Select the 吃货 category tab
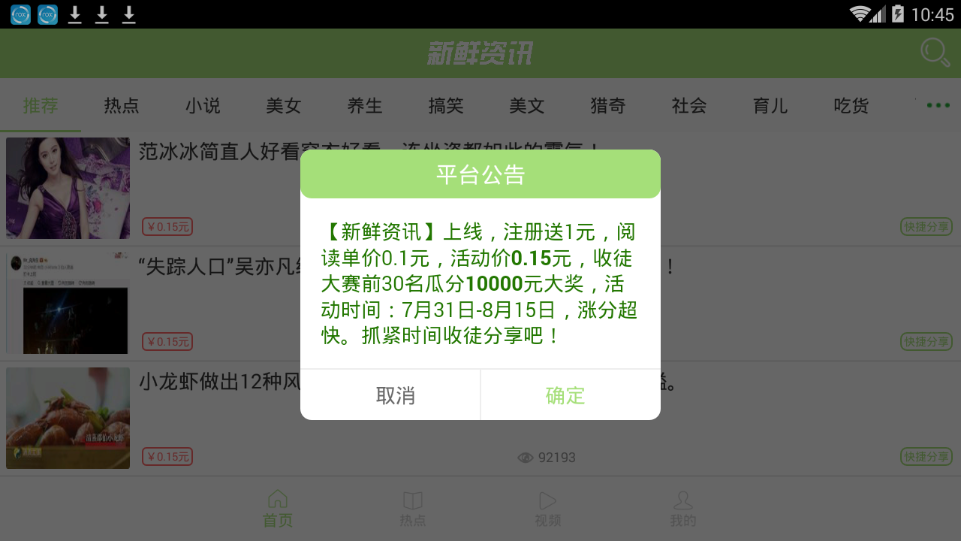The image size is (961, 541). [x=851, y=106]
